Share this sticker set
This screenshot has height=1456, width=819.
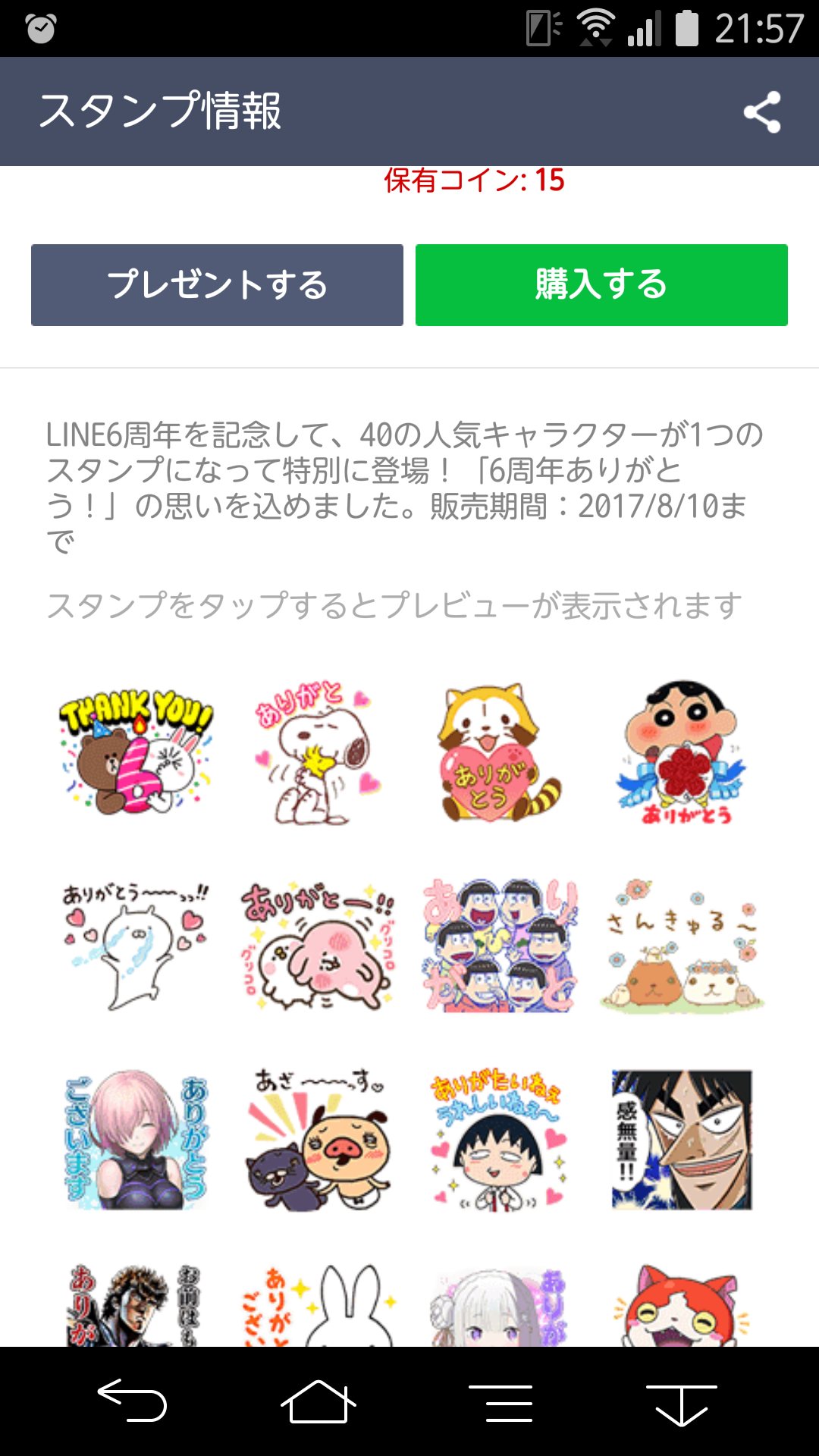[x=762, y=112]
